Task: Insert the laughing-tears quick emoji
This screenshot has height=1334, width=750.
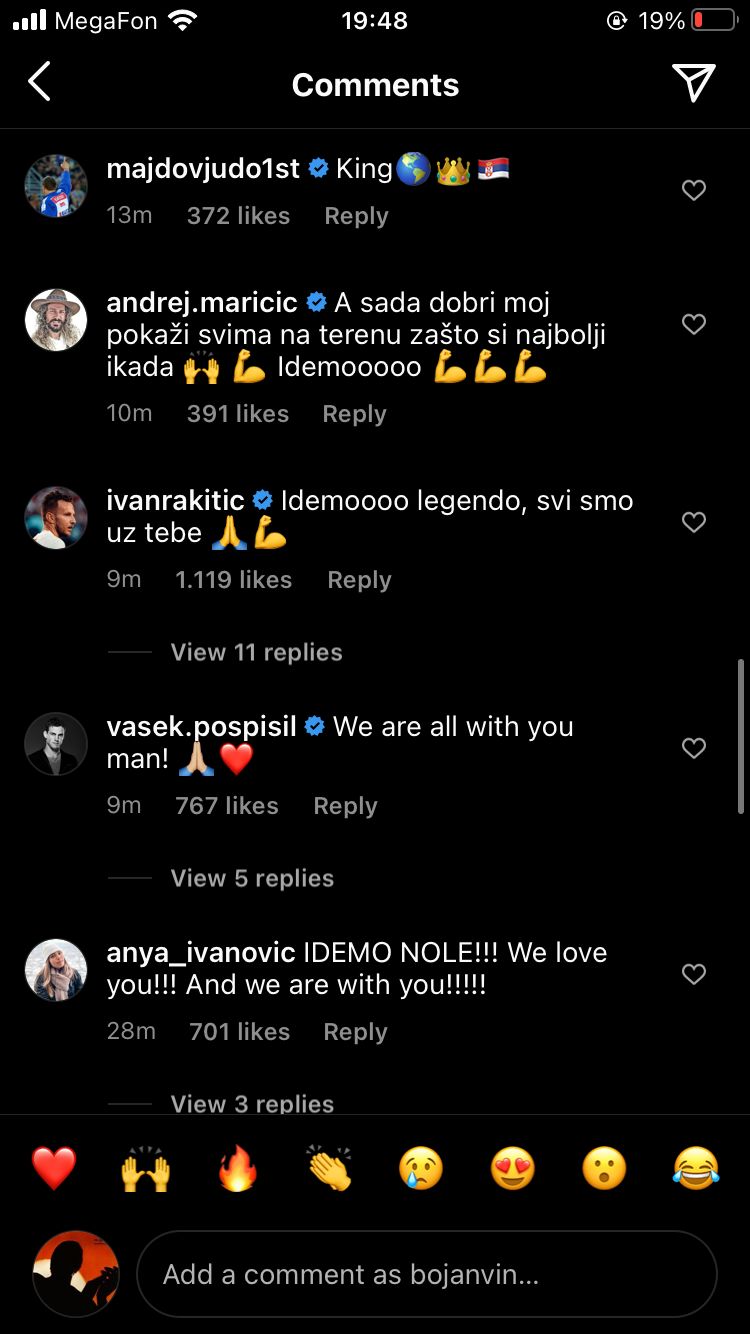Action: click(x=696, y=1168)
